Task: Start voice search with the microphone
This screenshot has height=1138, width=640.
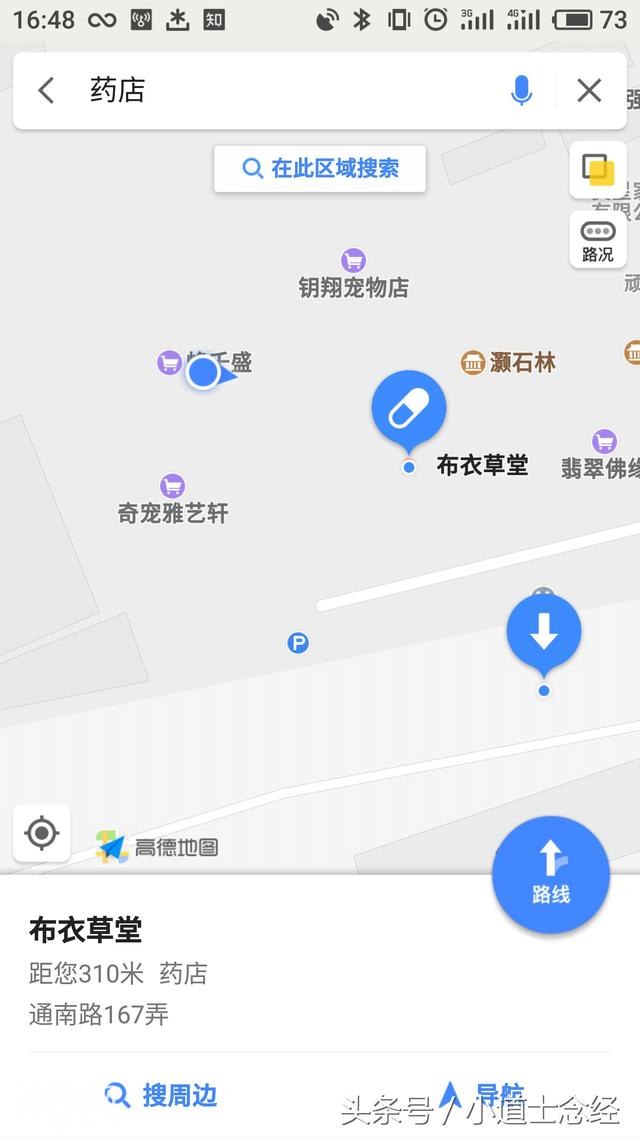Action: point(521,91)
